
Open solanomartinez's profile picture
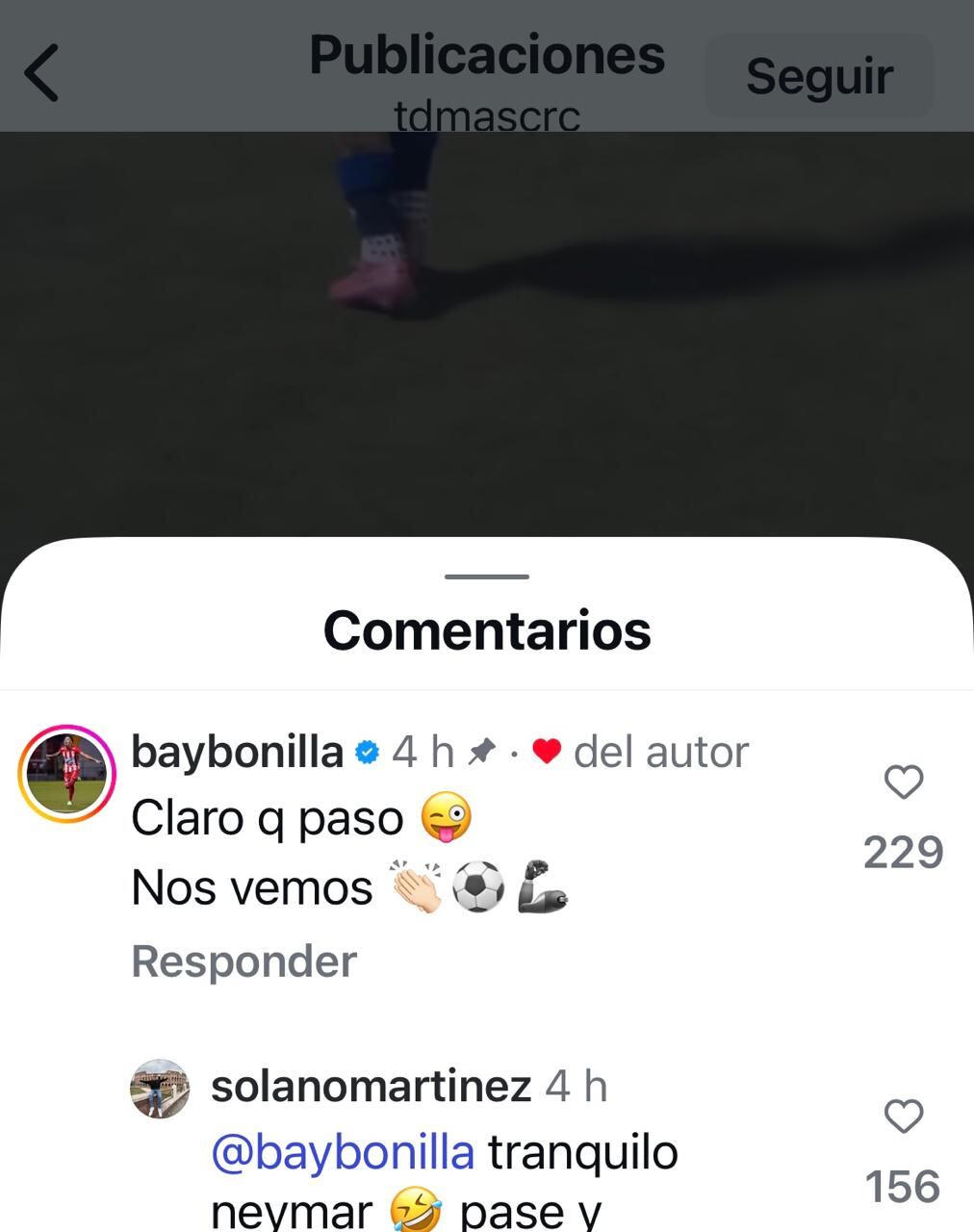160,1089
